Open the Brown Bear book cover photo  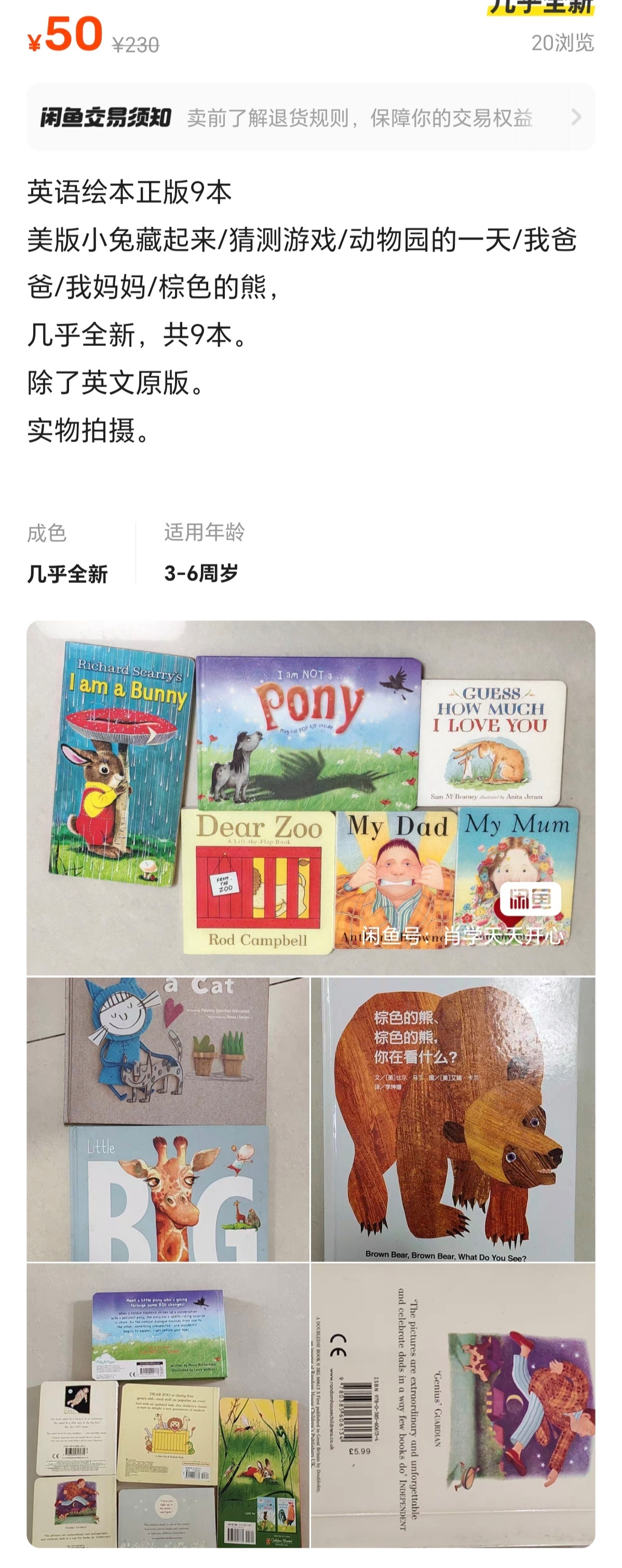tap(453, 1119)
